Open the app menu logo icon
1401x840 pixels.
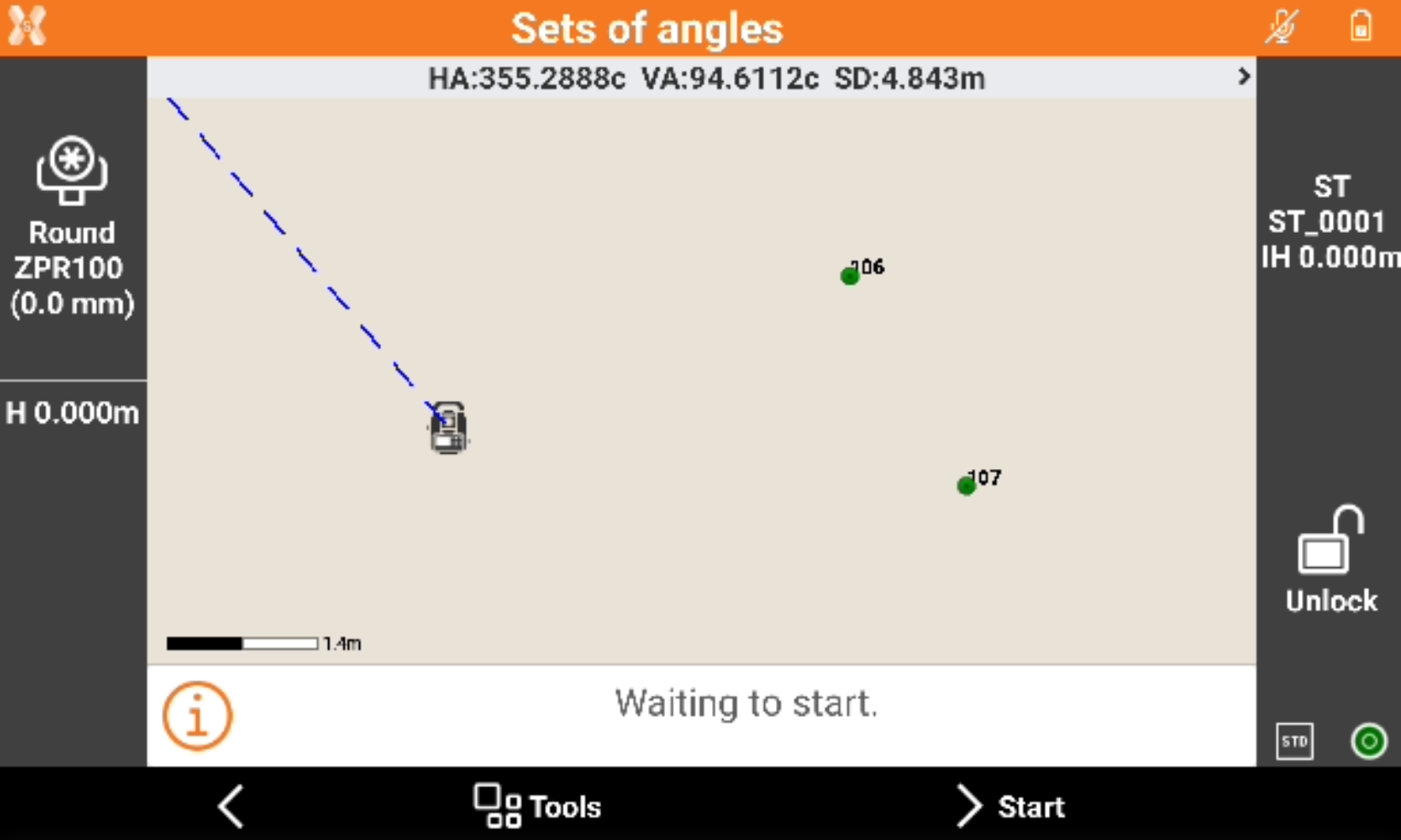pos(27,26)
